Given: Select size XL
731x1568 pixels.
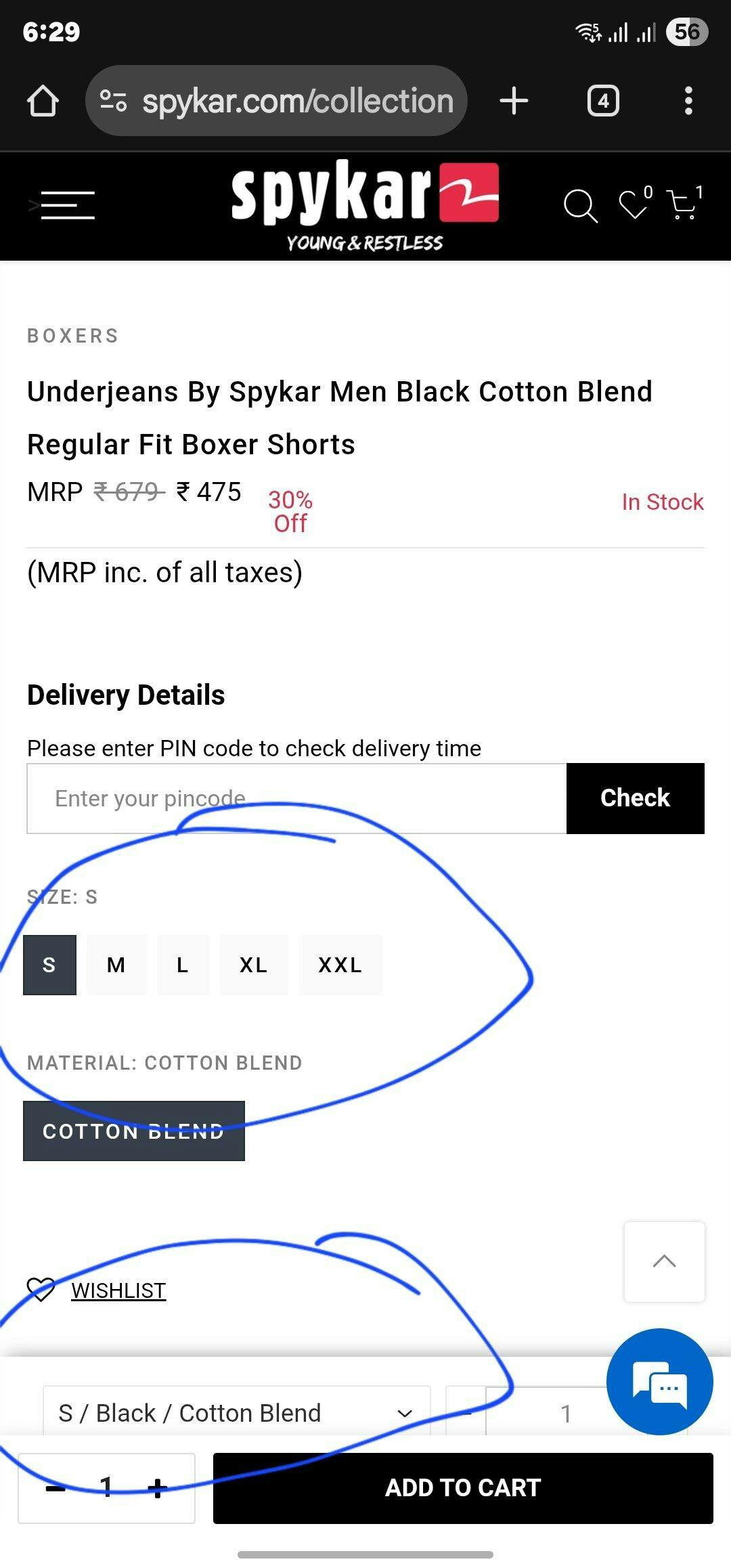Looking at the screenshot, I should (x=254, y=965).
